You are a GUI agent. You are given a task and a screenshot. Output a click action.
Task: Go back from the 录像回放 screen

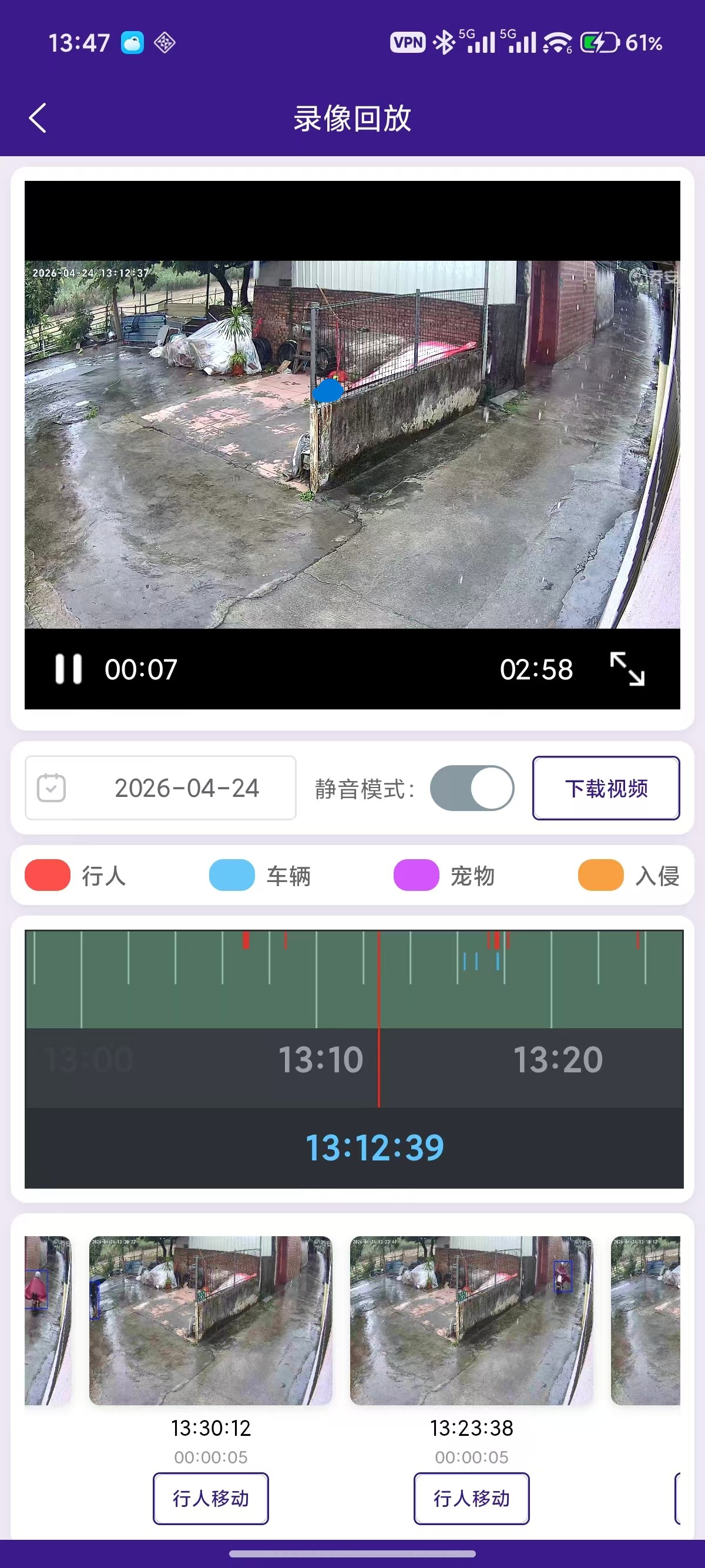click(38, 118)
